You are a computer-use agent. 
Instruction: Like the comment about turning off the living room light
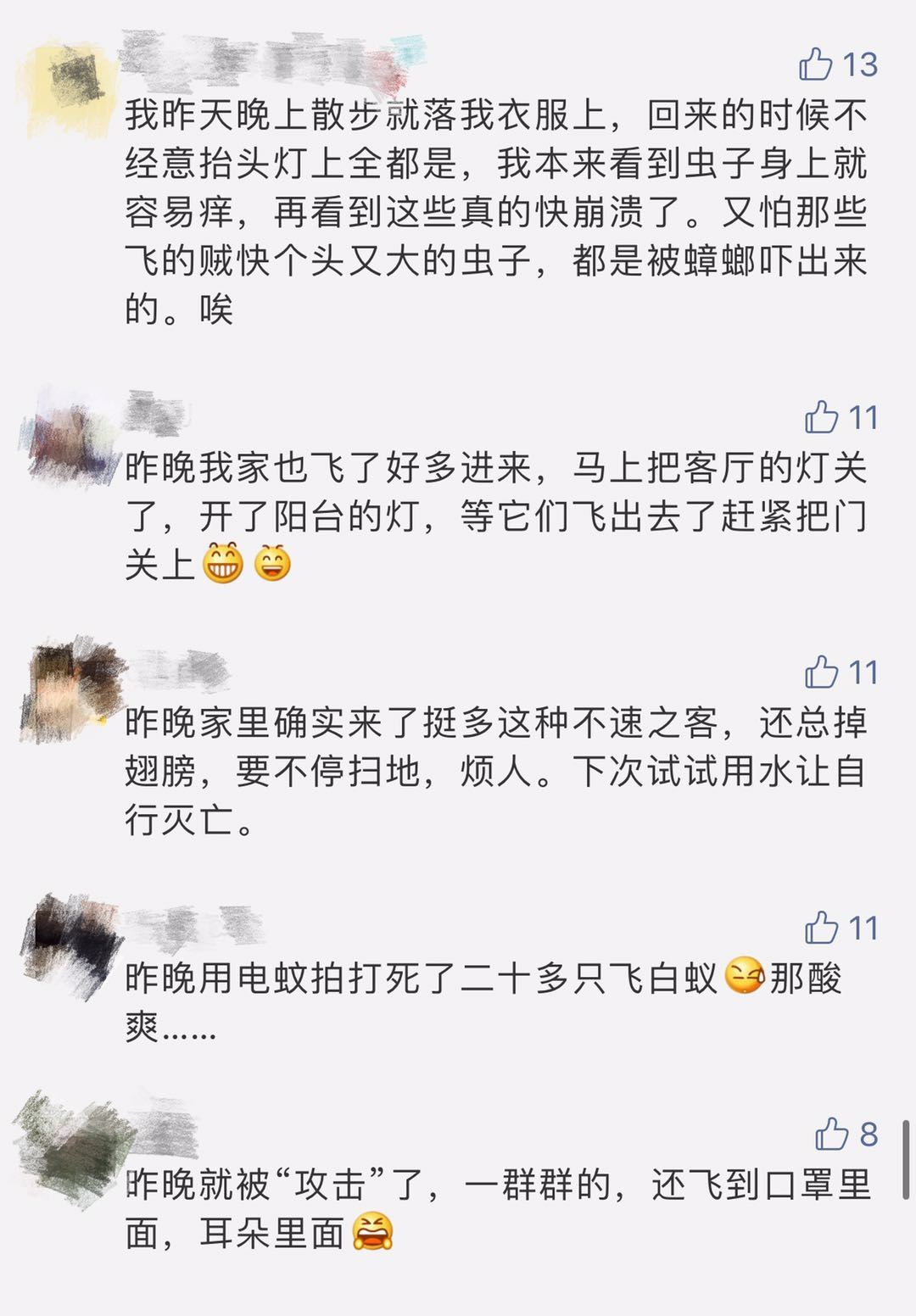coord(821,417)
